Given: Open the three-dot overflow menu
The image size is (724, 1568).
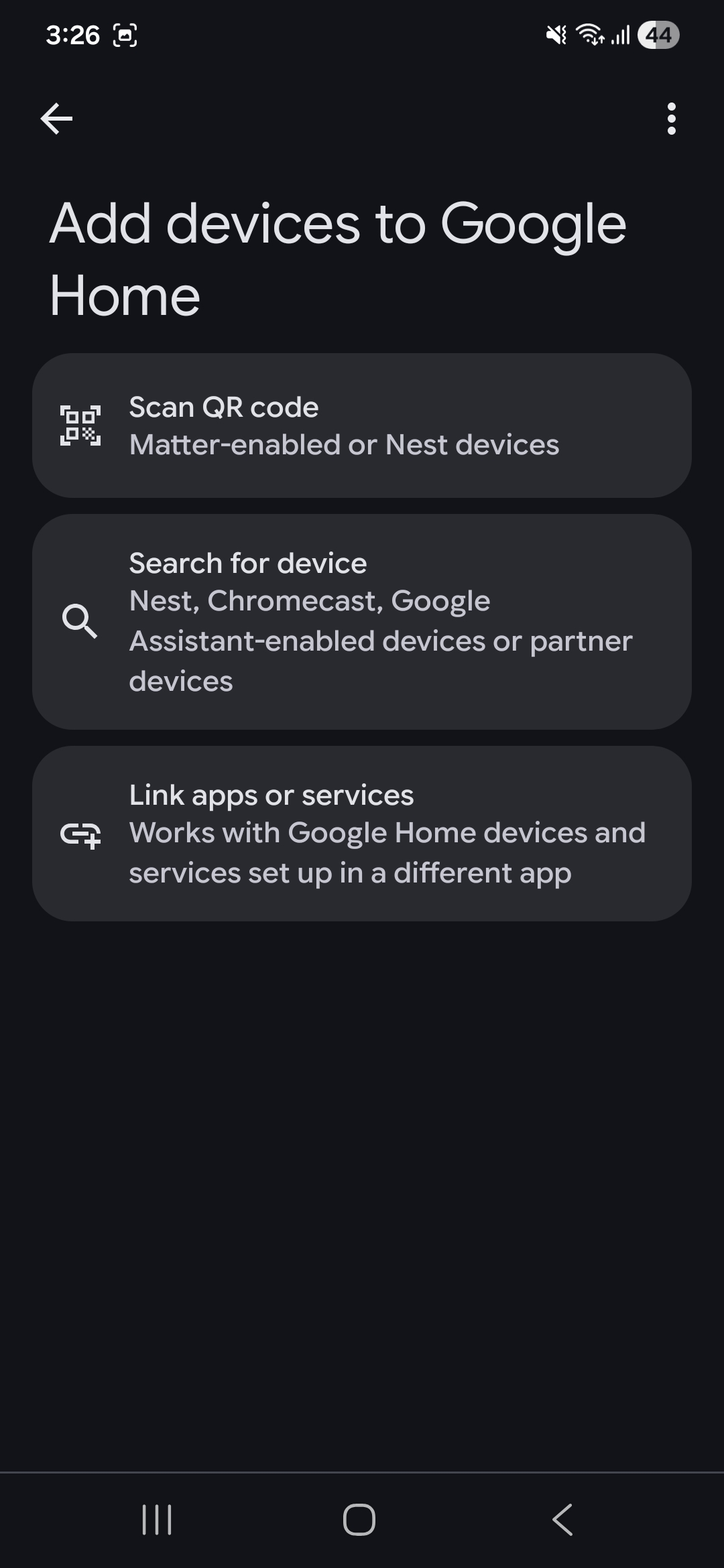Looking at the screenshot, I should [x=671, y=119].
